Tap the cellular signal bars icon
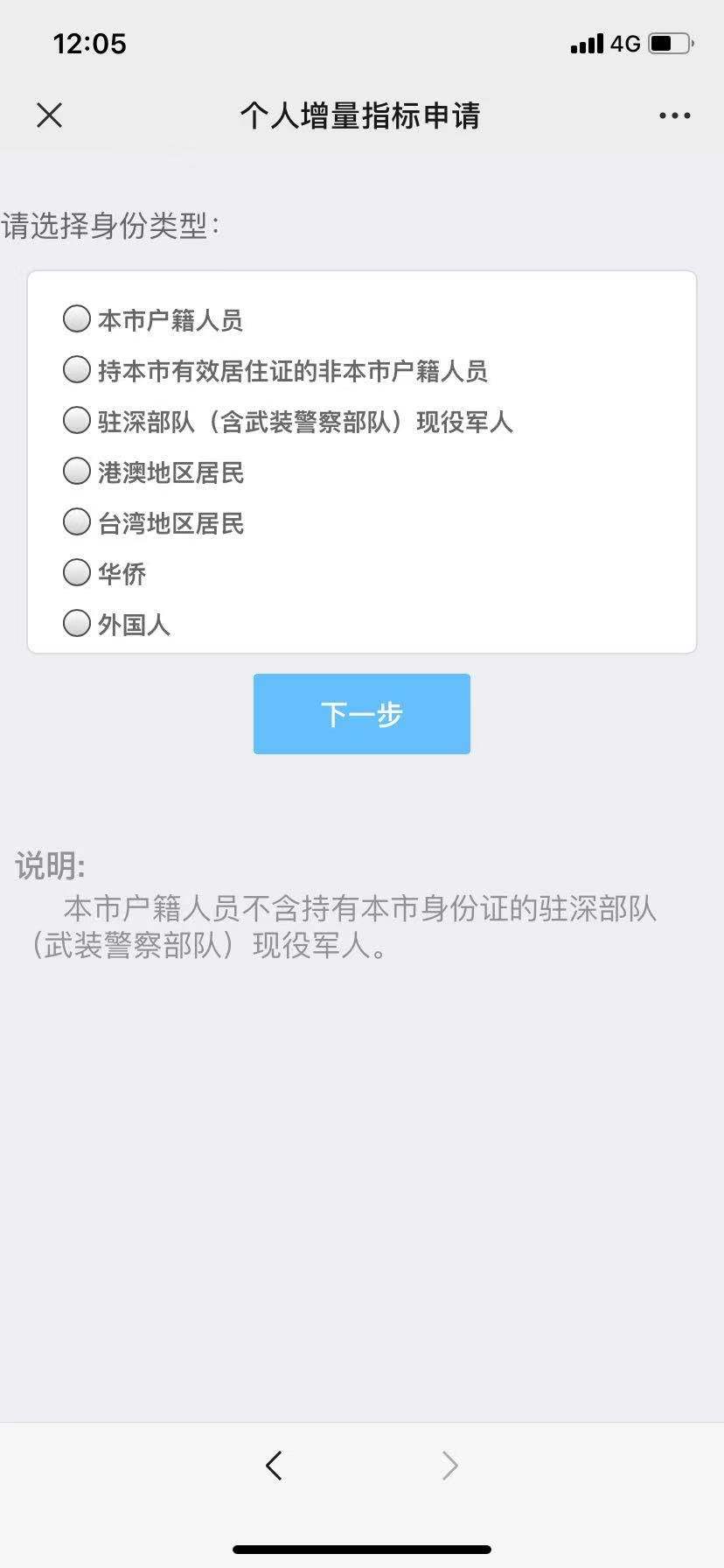This screenshot has height=1568, width=724. tap(587, 43)
